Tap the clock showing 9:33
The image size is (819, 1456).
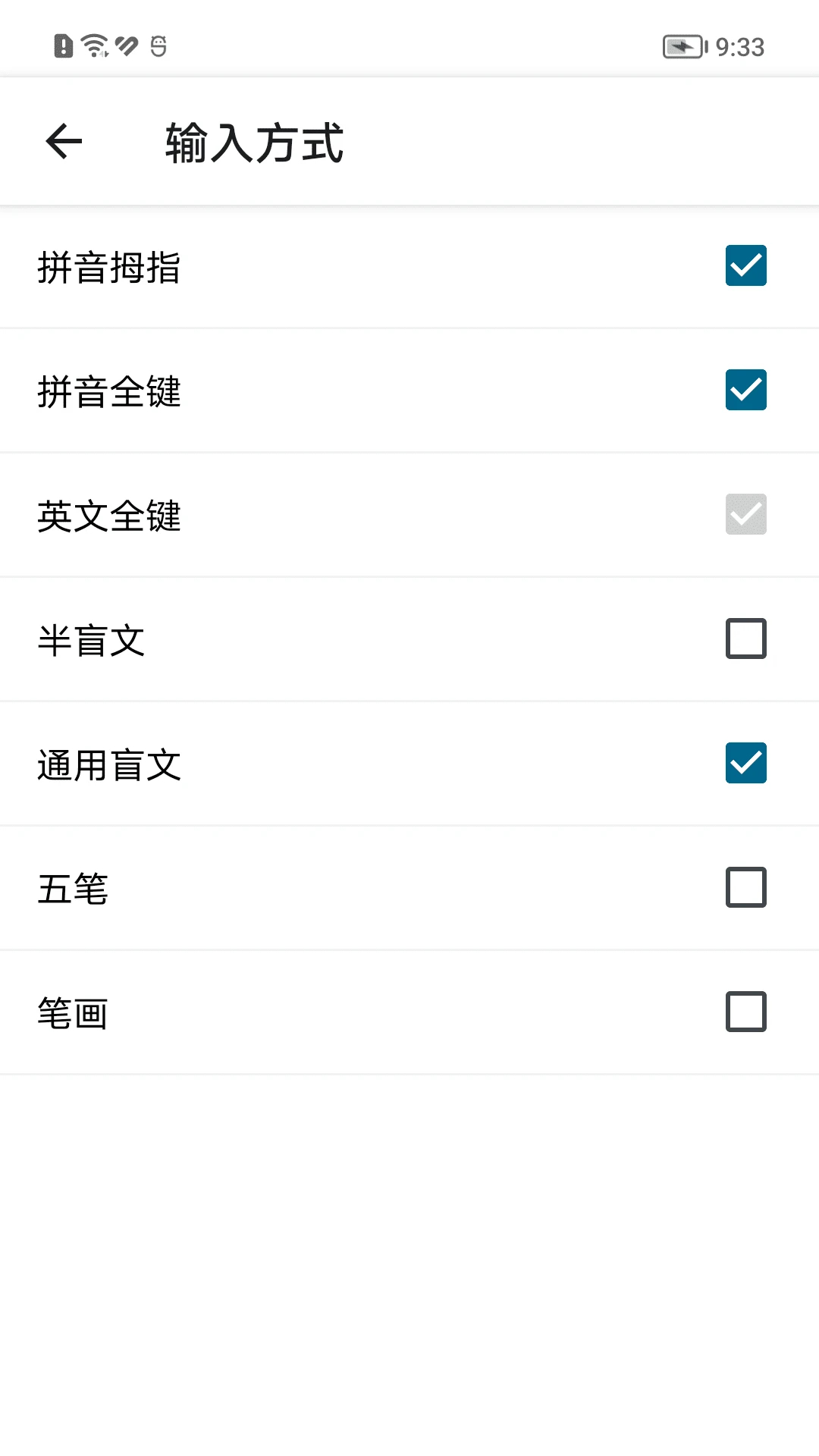(x=739, y=47)
